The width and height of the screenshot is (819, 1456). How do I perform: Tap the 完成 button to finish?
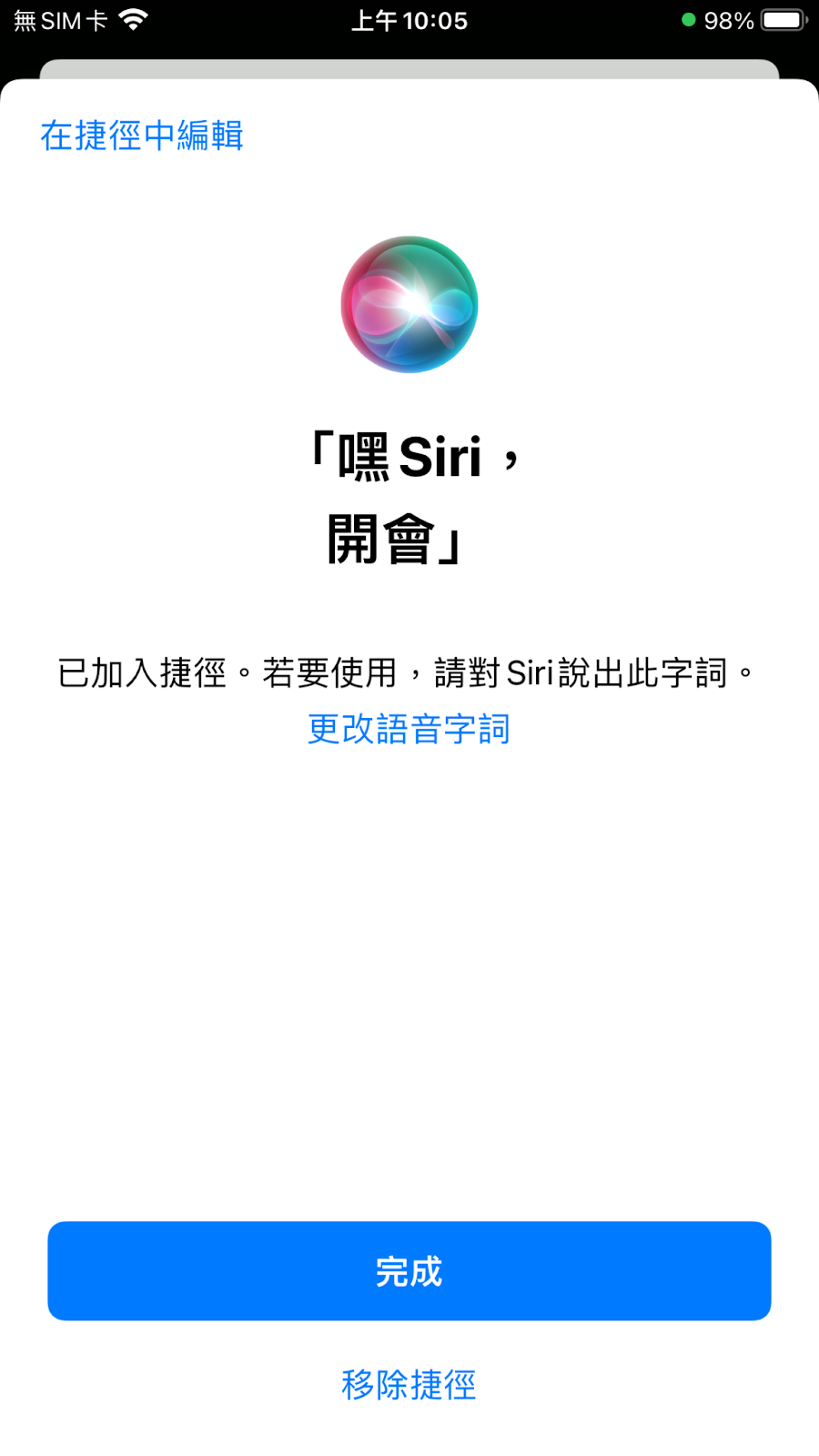[x=409, y=1270]
